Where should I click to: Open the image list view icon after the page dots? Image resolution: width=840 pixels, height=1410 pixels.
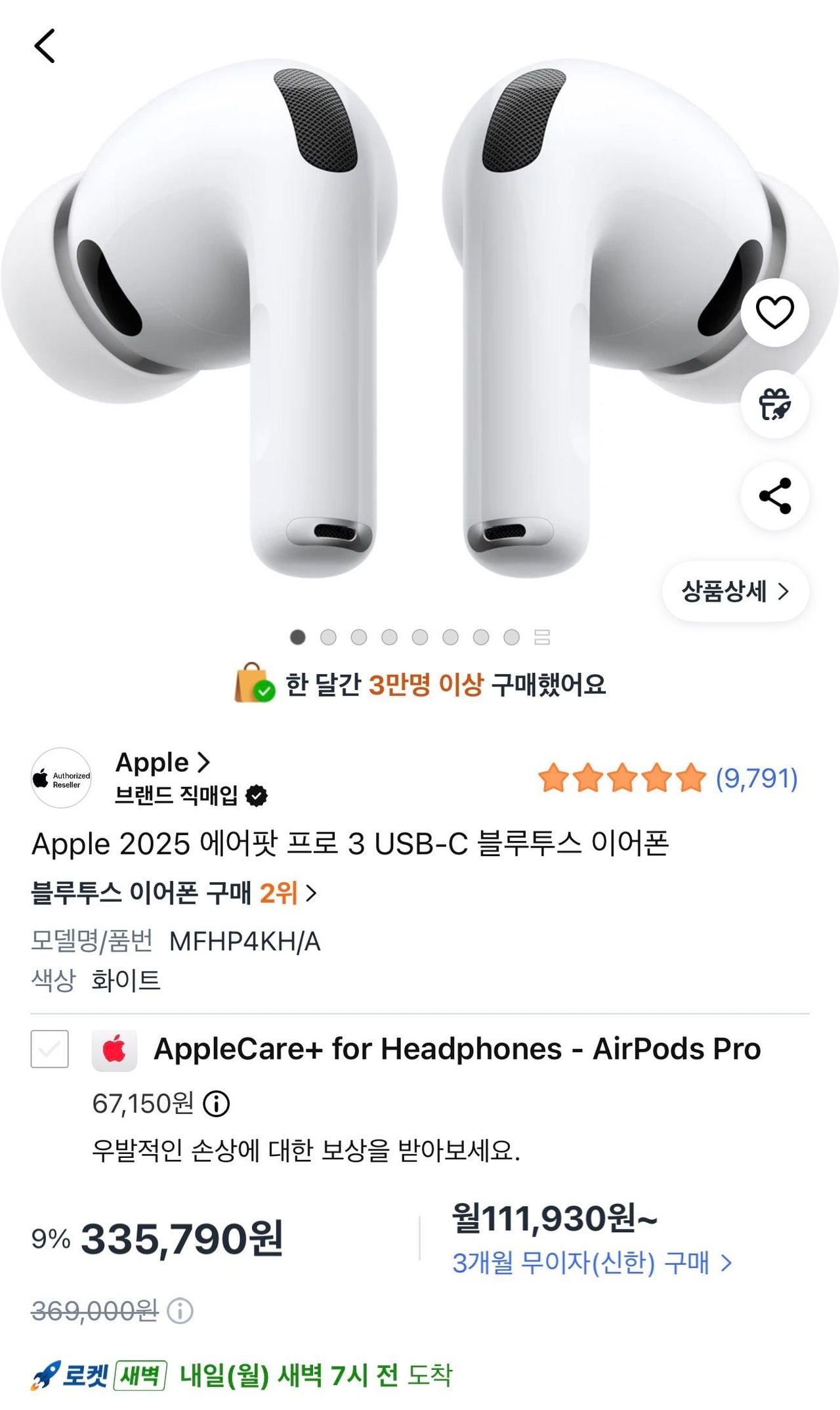(542, 637)
